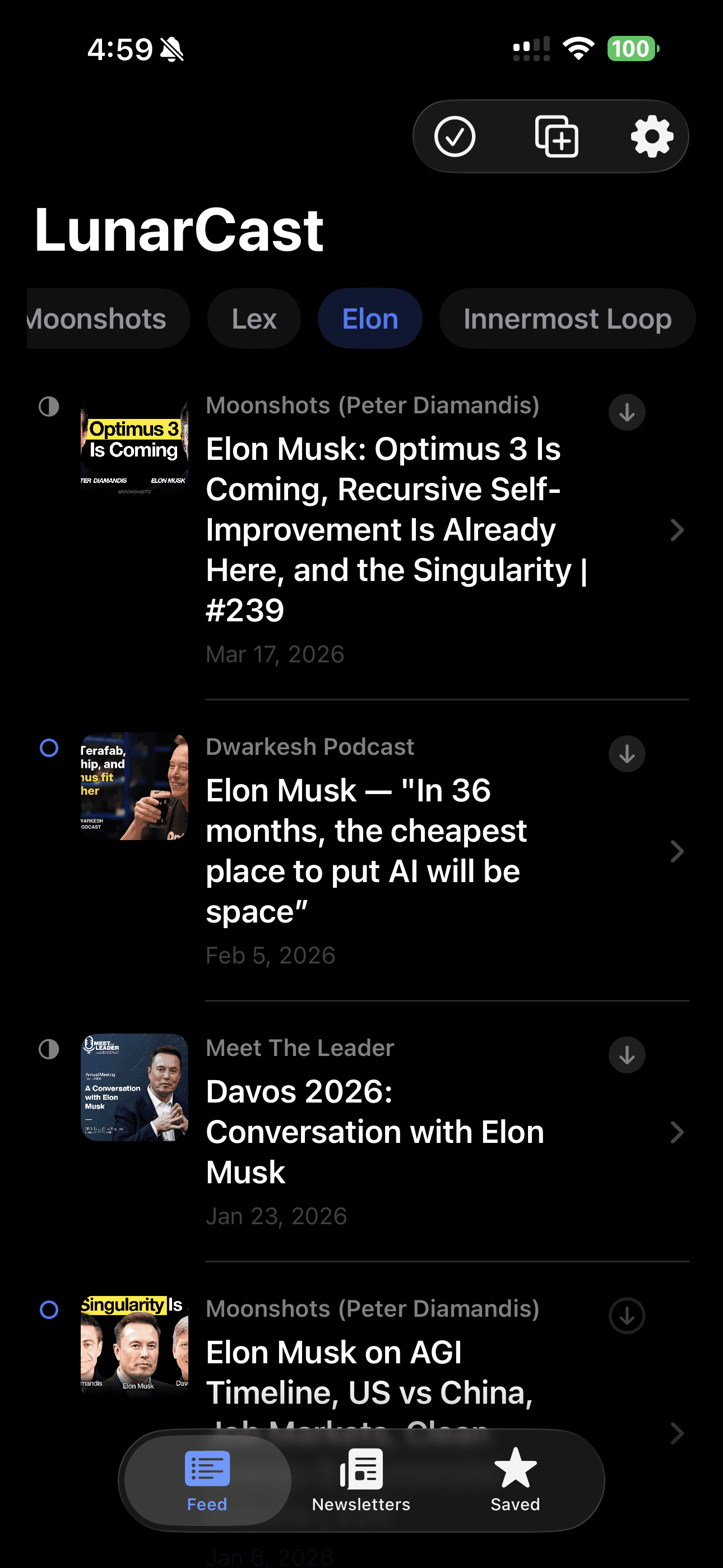Tap the muted notifications bell in the status bar
The image size is (723, 1568).
coord(173,49)
